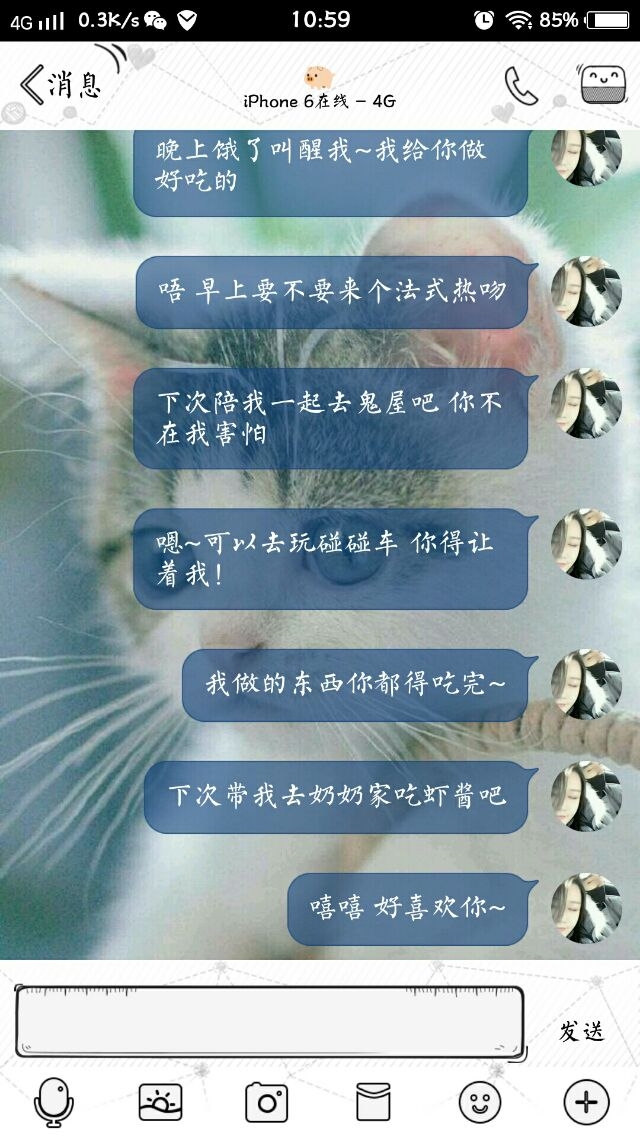Record a voice message with microphone
Viewport: 640px width, 1138px height.
tap(54, 1102)
